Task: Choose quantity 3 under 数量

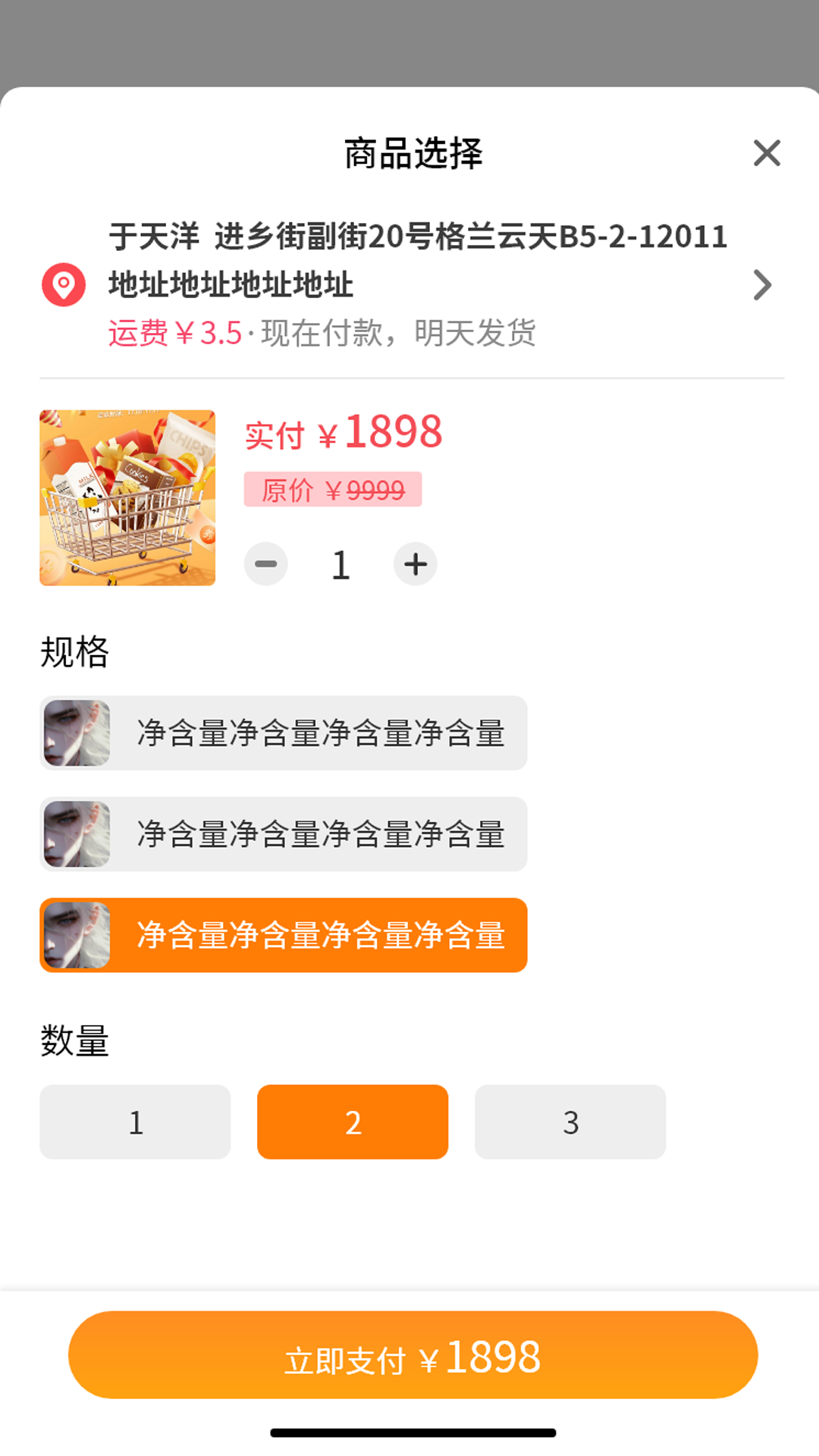Action: point(570,1122)
